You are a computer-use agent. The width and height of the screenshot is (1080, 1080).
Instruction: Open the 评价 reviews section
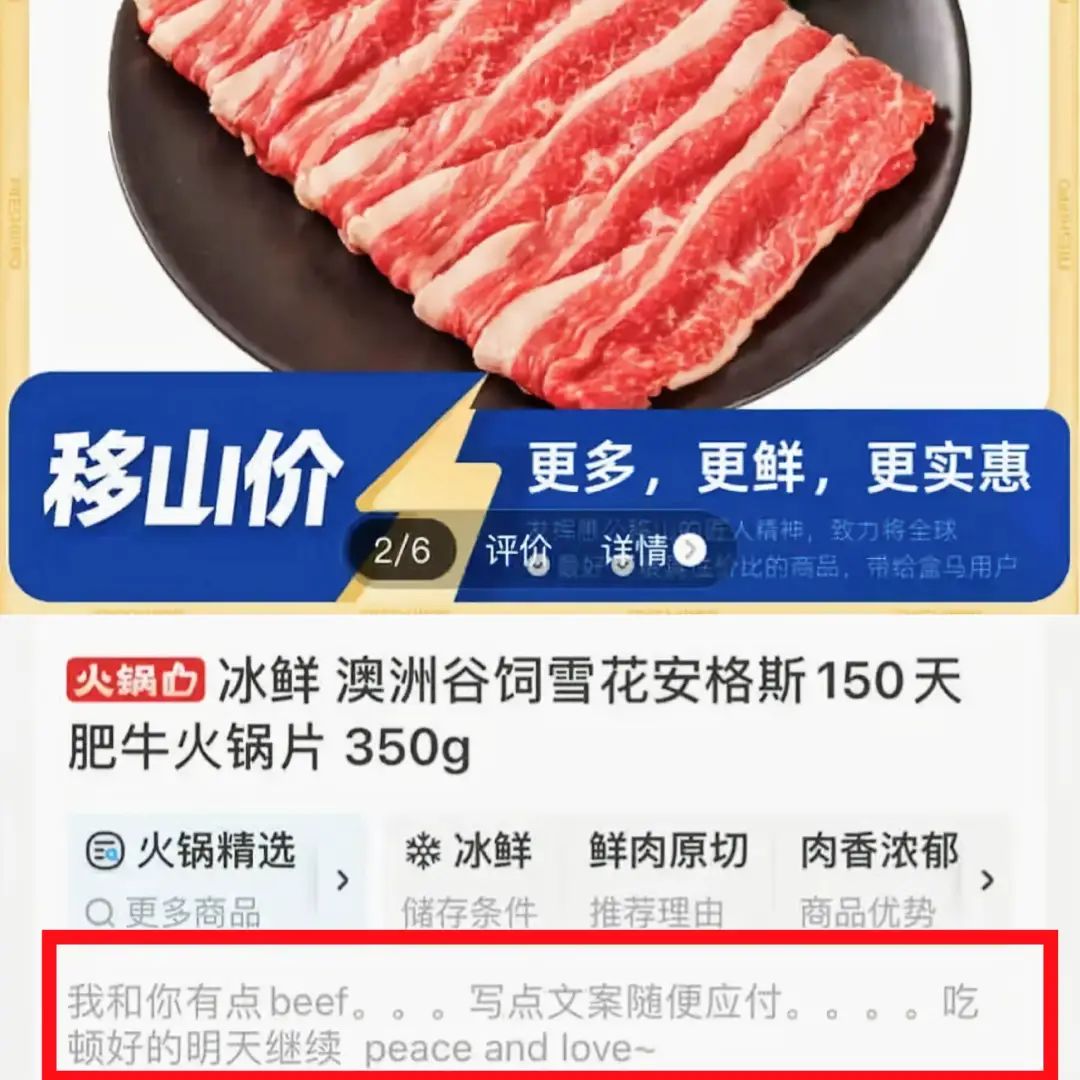pos(519,551)
